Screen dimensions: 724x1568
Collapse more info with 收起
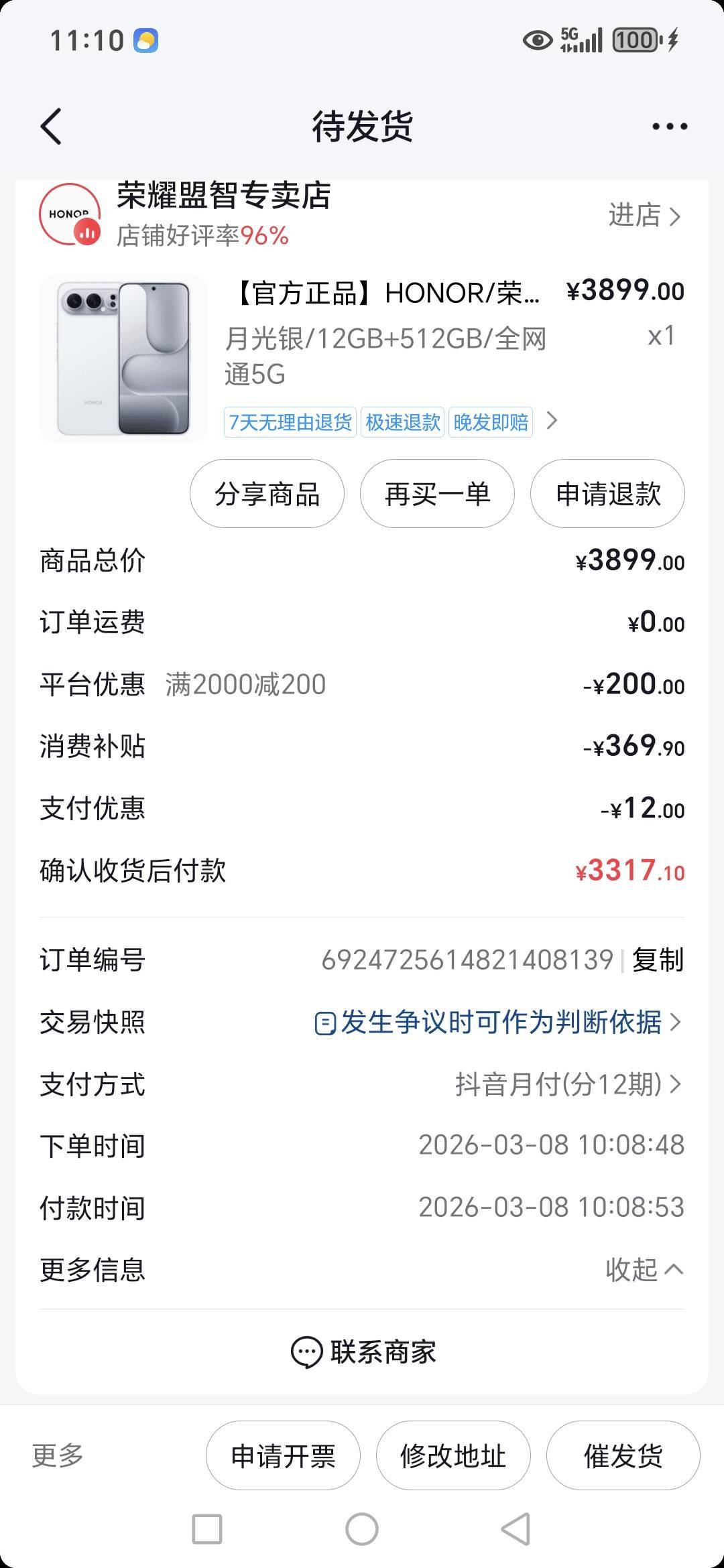644,1269
